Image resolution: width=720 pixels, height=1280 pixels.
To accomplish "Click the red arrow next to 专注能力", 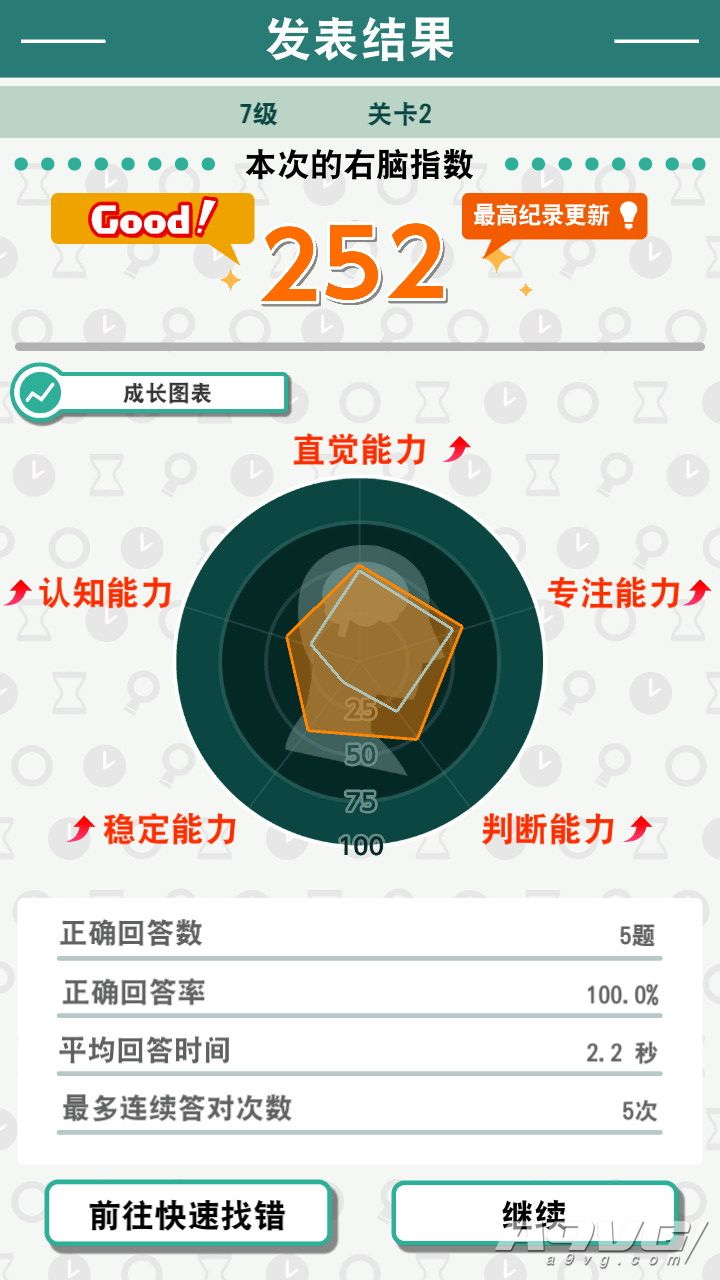I will pos(700,590).
